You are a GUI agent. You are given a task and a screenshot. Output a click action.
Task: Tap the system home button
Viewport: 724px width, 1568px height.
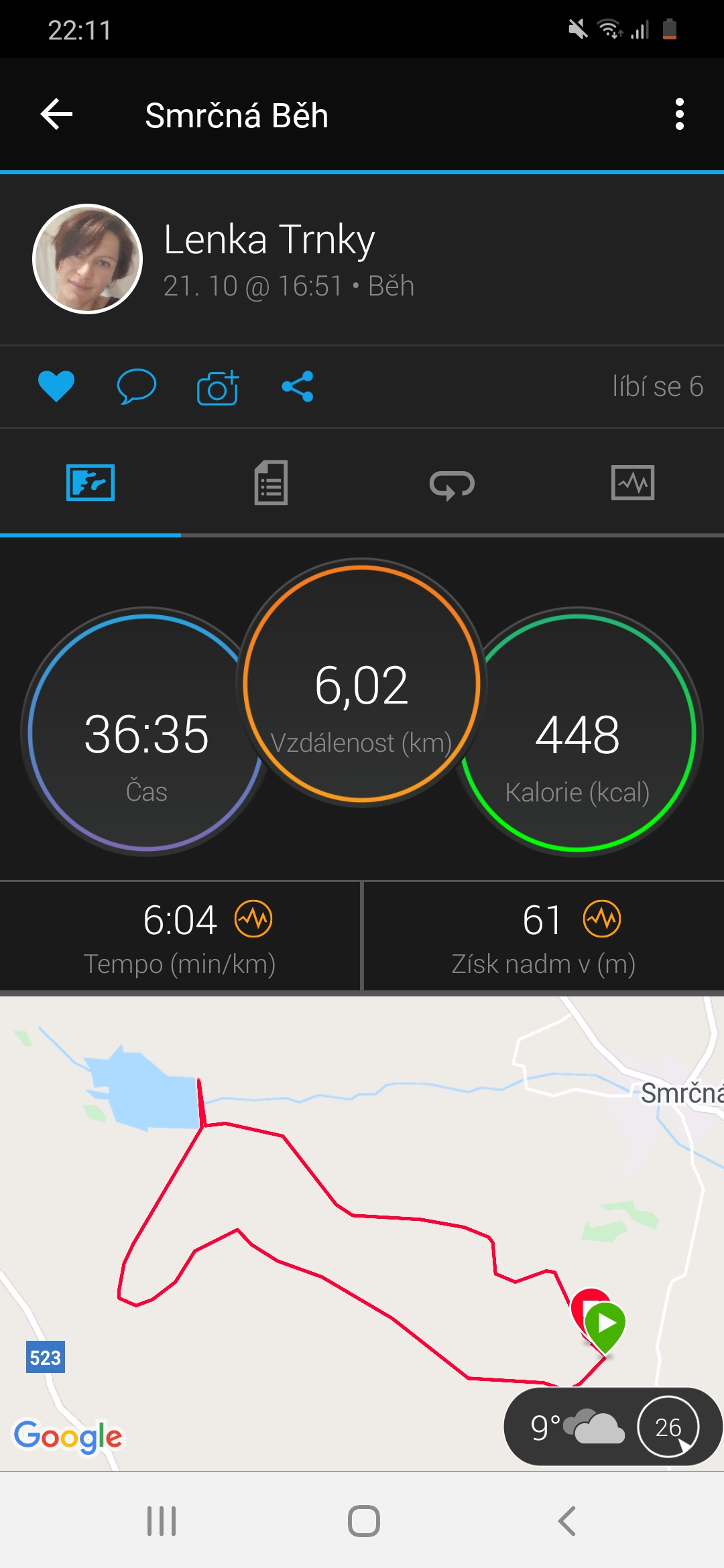tap(364, 1520)
